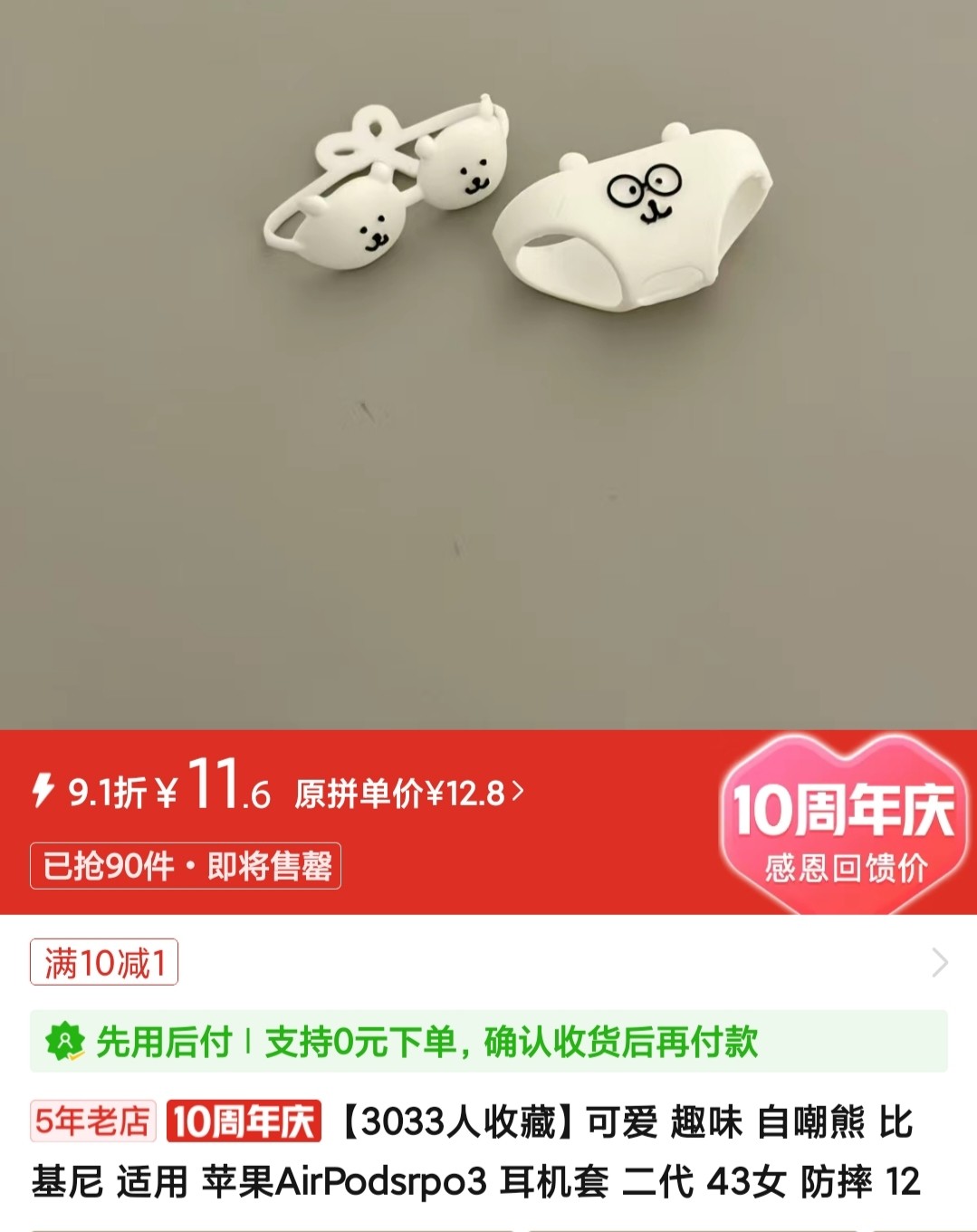The image size is (977, 1232).
Task: Open the 先用后付 pay-later banner
Action: [488, 1042]
